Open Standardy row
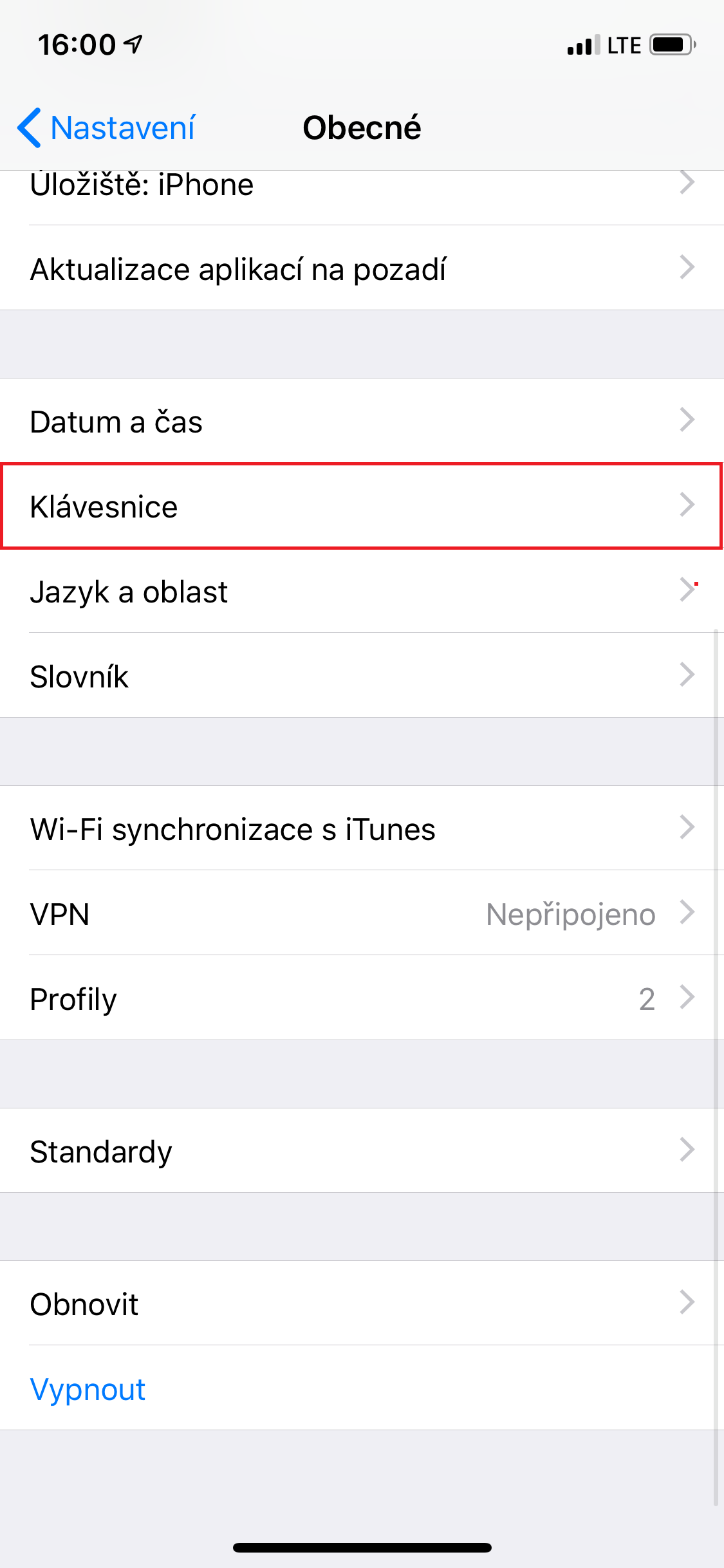This screenshot has width=724, height=1568. pos(362,1150)
